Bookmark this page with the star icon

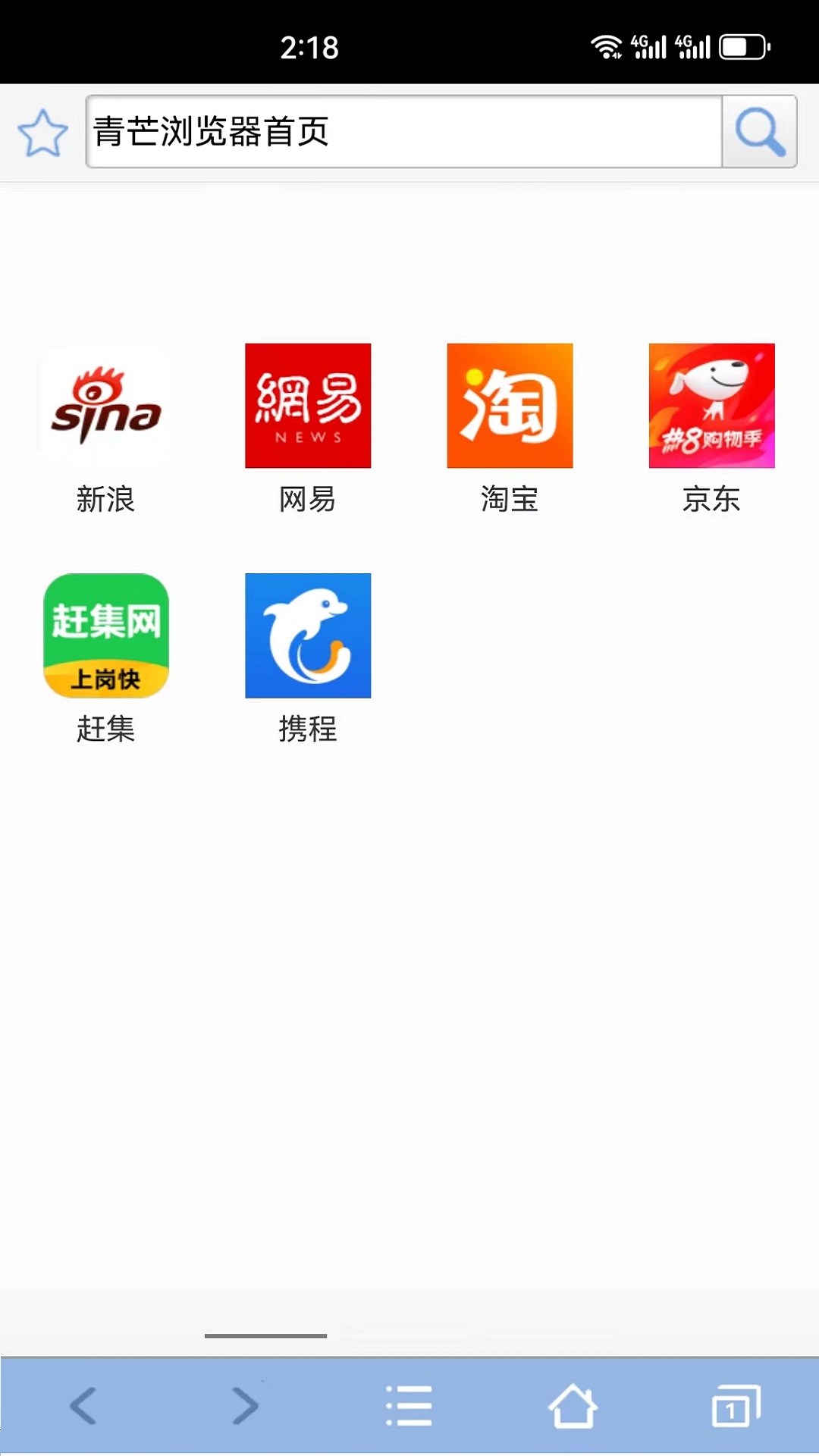tap(42, 133)
